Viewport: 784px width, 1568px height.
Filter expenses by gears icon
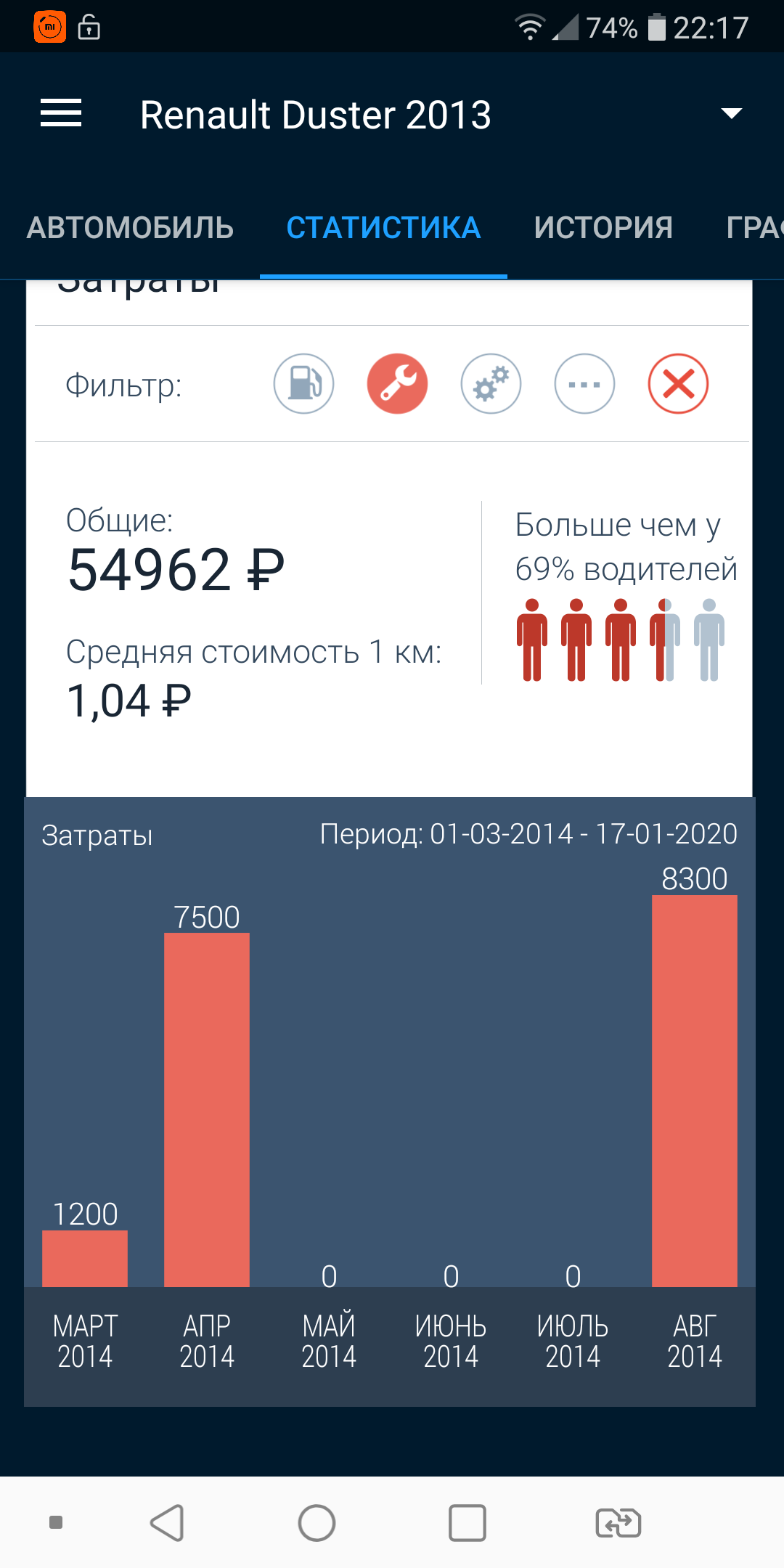pyautogui.click(x=491, y=384)
